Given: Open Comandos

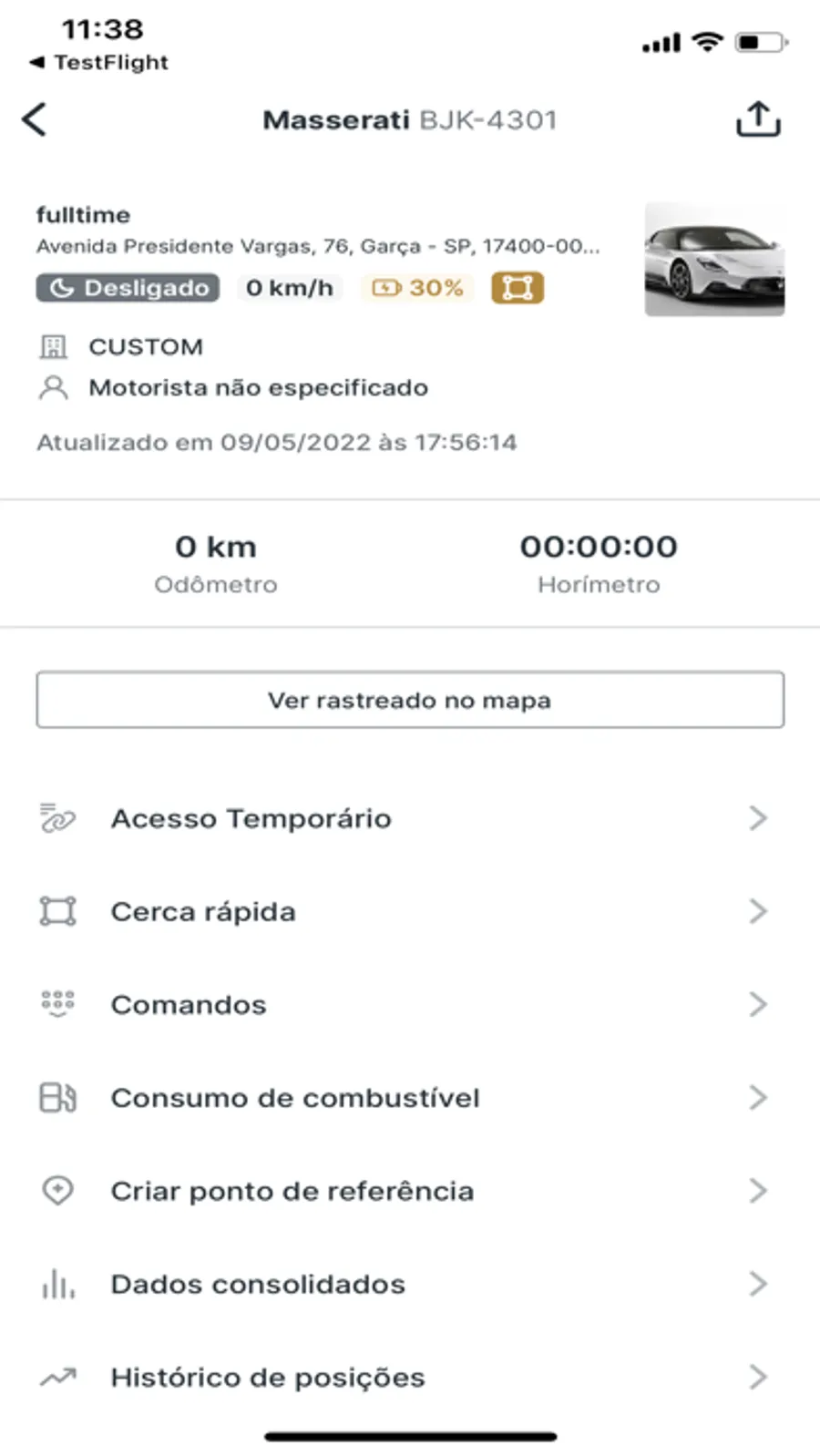Looking at the screenshot, I should click(410, 1004).
